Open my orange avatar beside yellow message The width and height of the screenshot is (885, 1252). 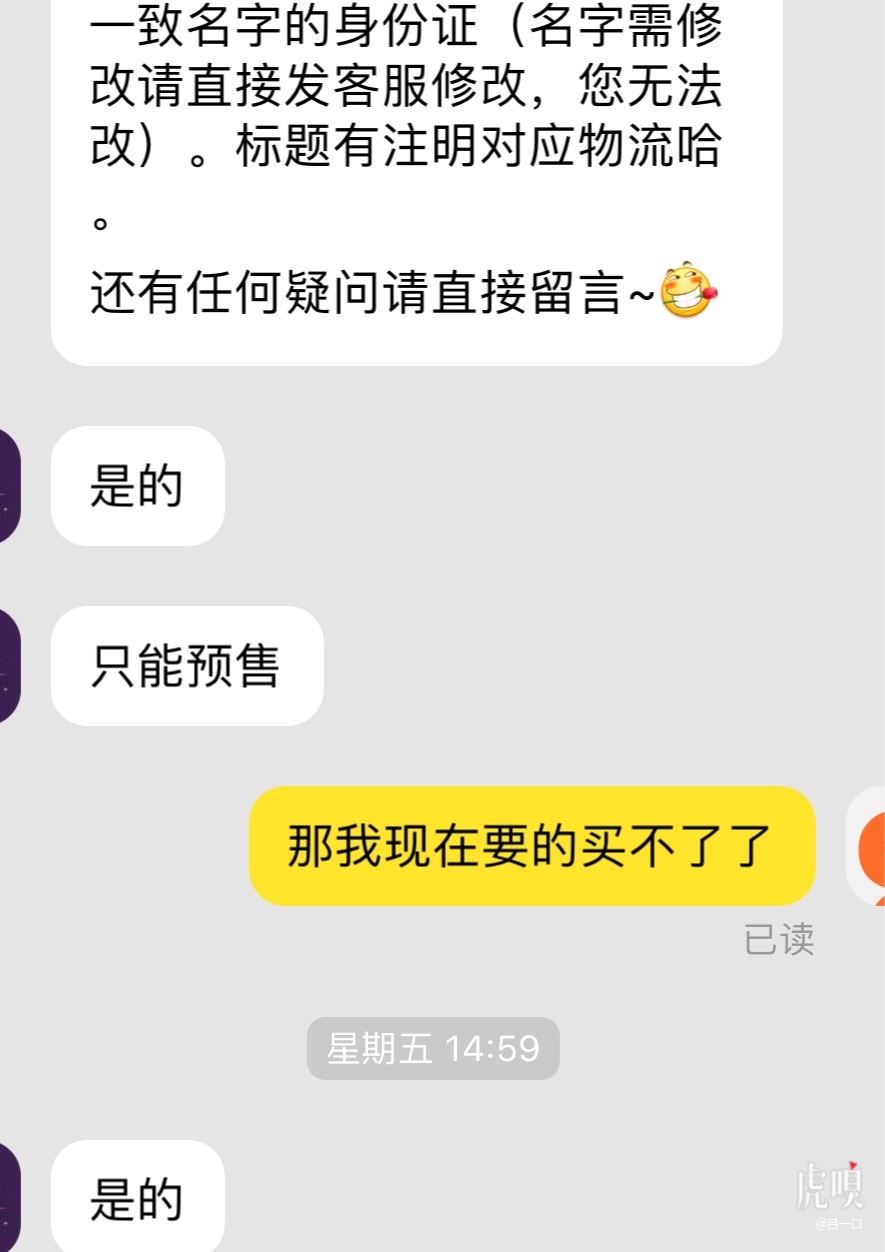868,846
